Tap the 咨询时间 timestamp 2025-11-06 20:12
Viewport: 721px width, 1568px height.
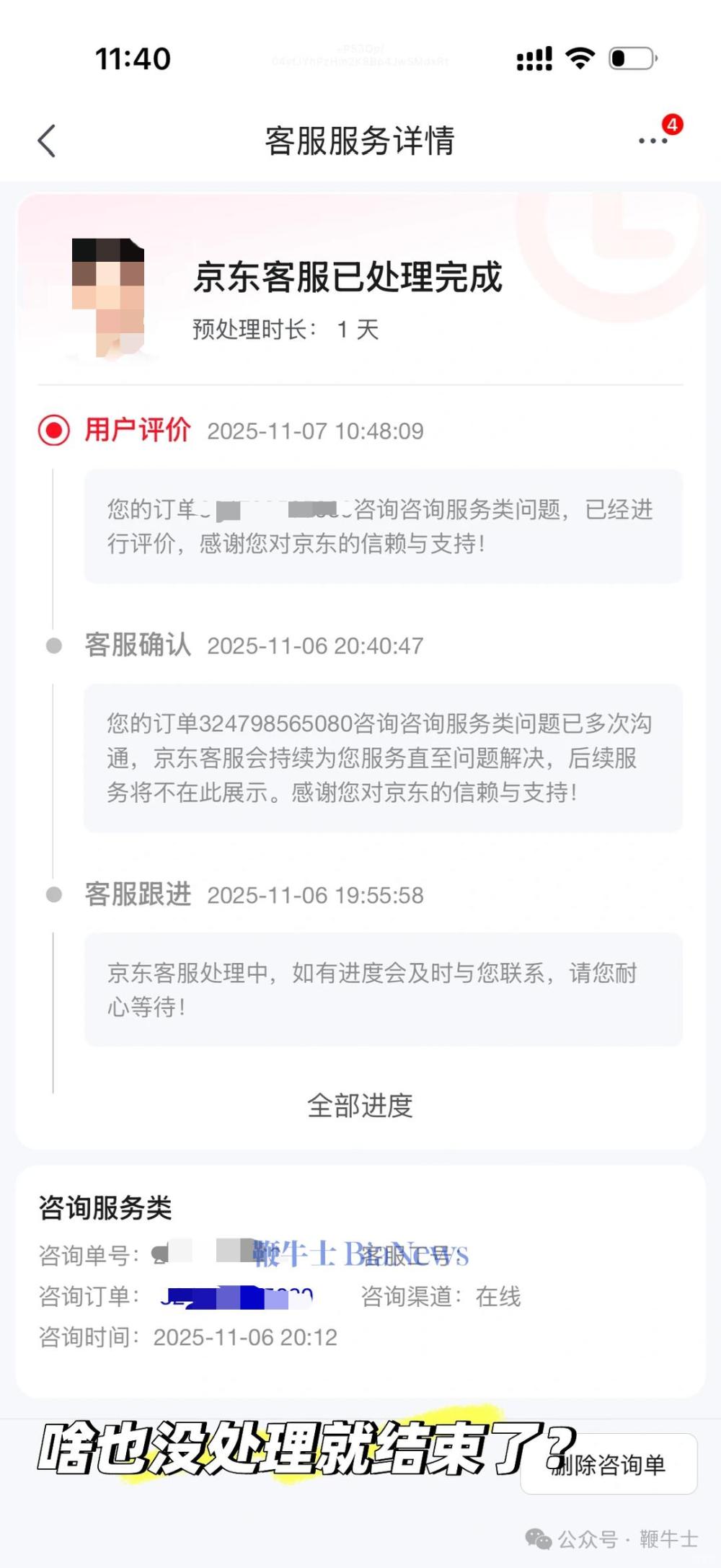coord(245,1337)
